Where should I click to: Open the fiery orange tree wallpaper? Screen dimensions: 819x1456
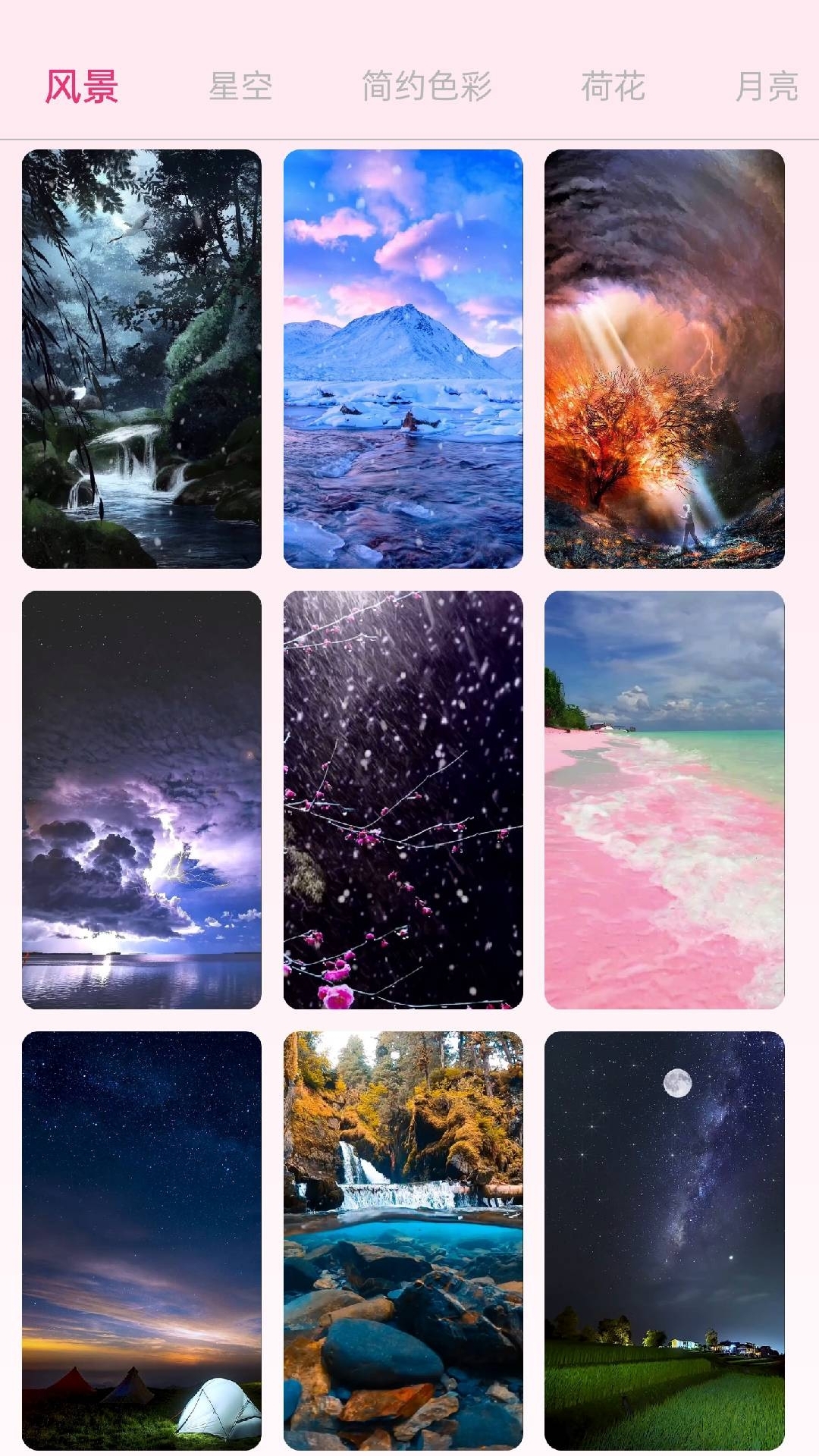[x=664, y=359]
